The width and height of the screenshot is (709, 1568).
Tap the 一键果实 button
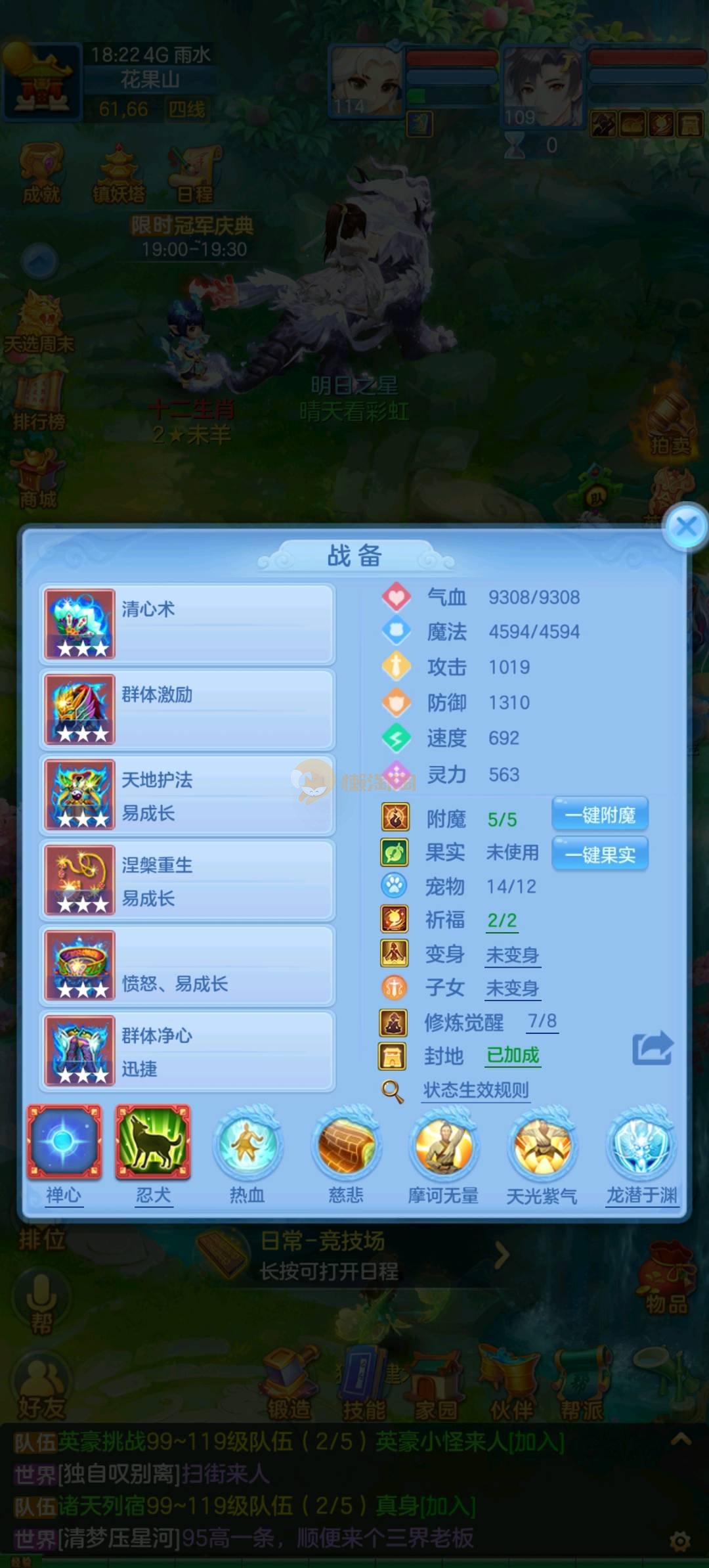(x=600, y=855)
